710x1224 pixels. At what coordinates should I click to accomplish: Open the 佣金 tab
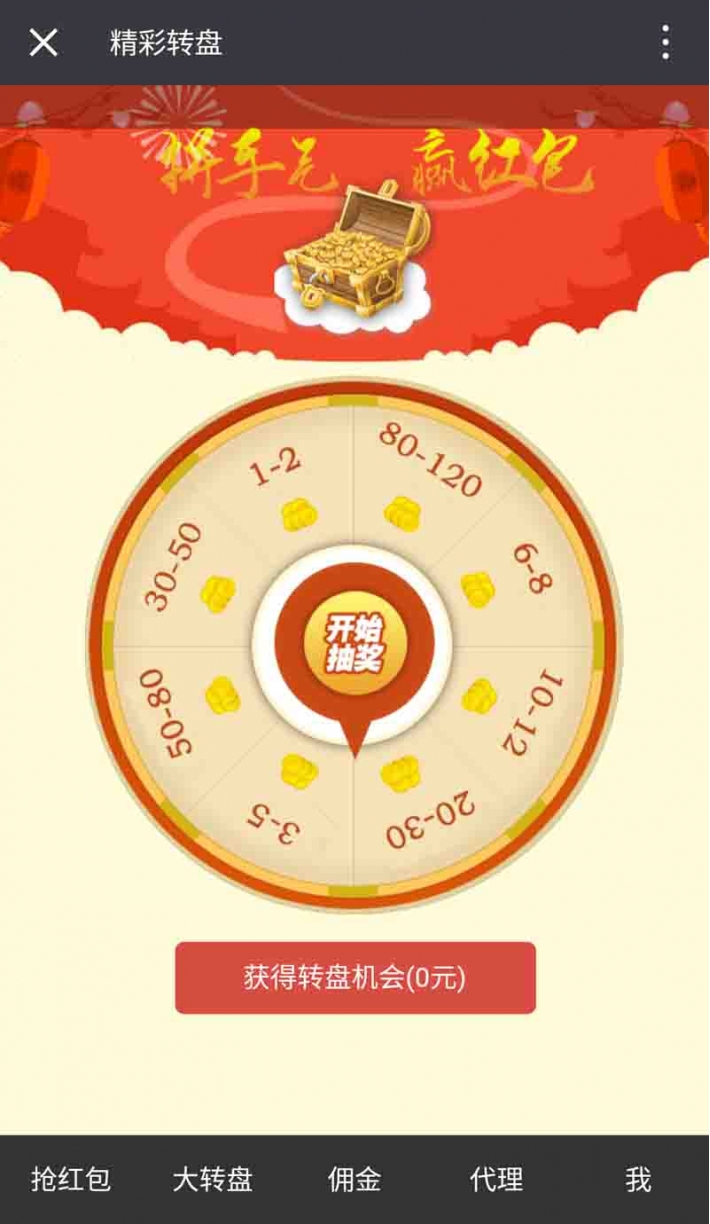click(355, 1179)
